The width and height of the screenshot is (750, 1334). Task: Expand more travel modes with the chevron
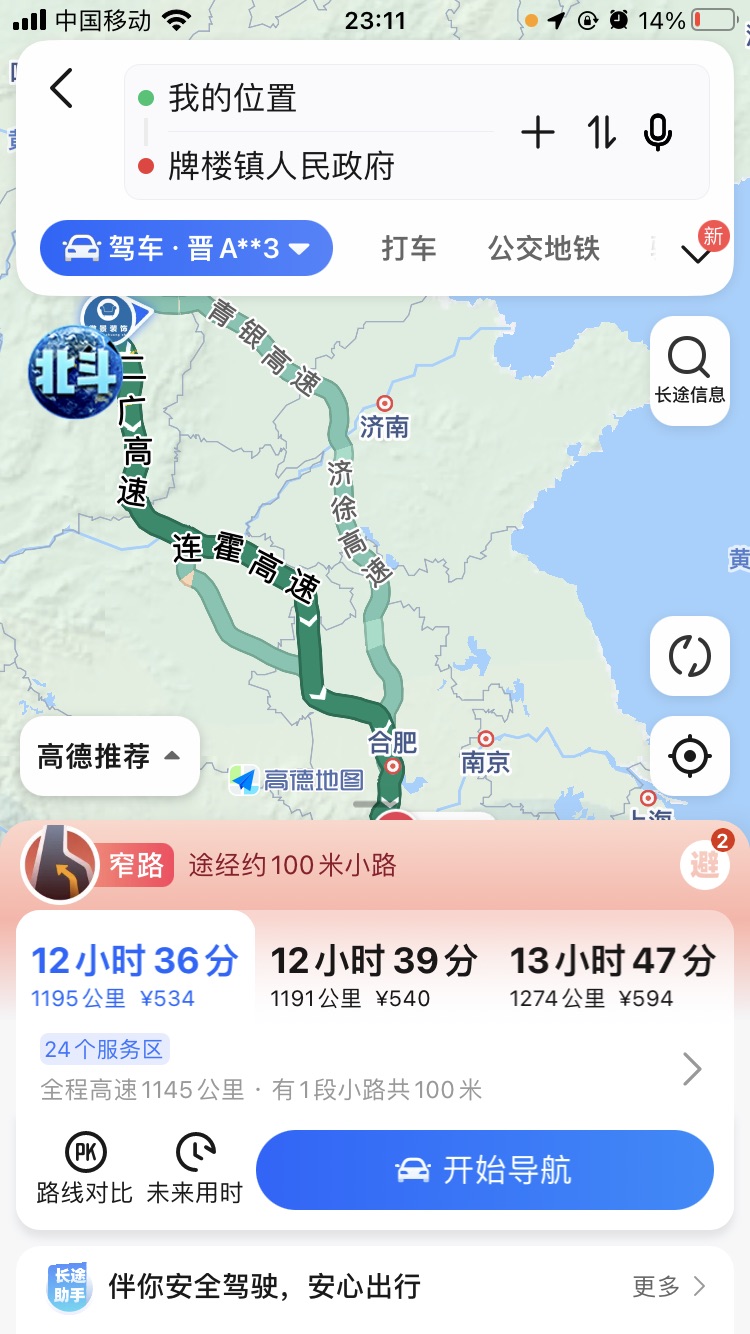pyautogui.click(x=696, y=254)
